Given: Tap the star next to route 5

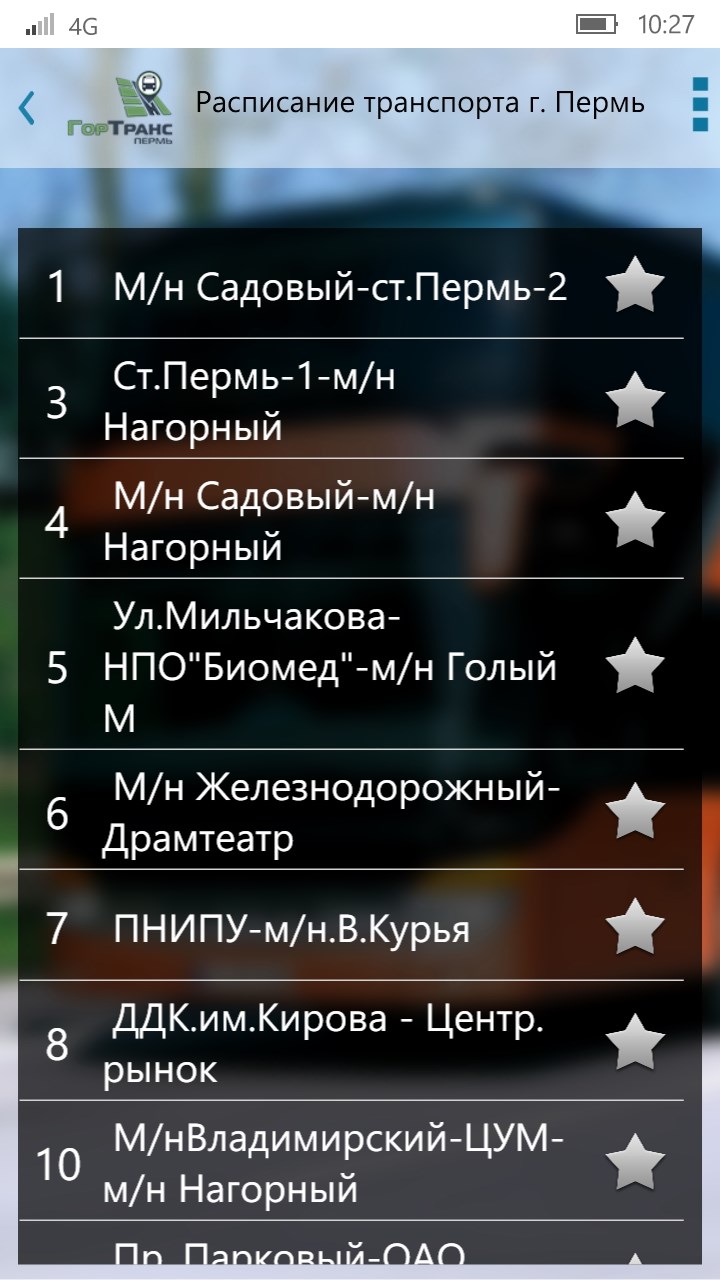Looking at the screenshot, I should [x=635, y=666].
